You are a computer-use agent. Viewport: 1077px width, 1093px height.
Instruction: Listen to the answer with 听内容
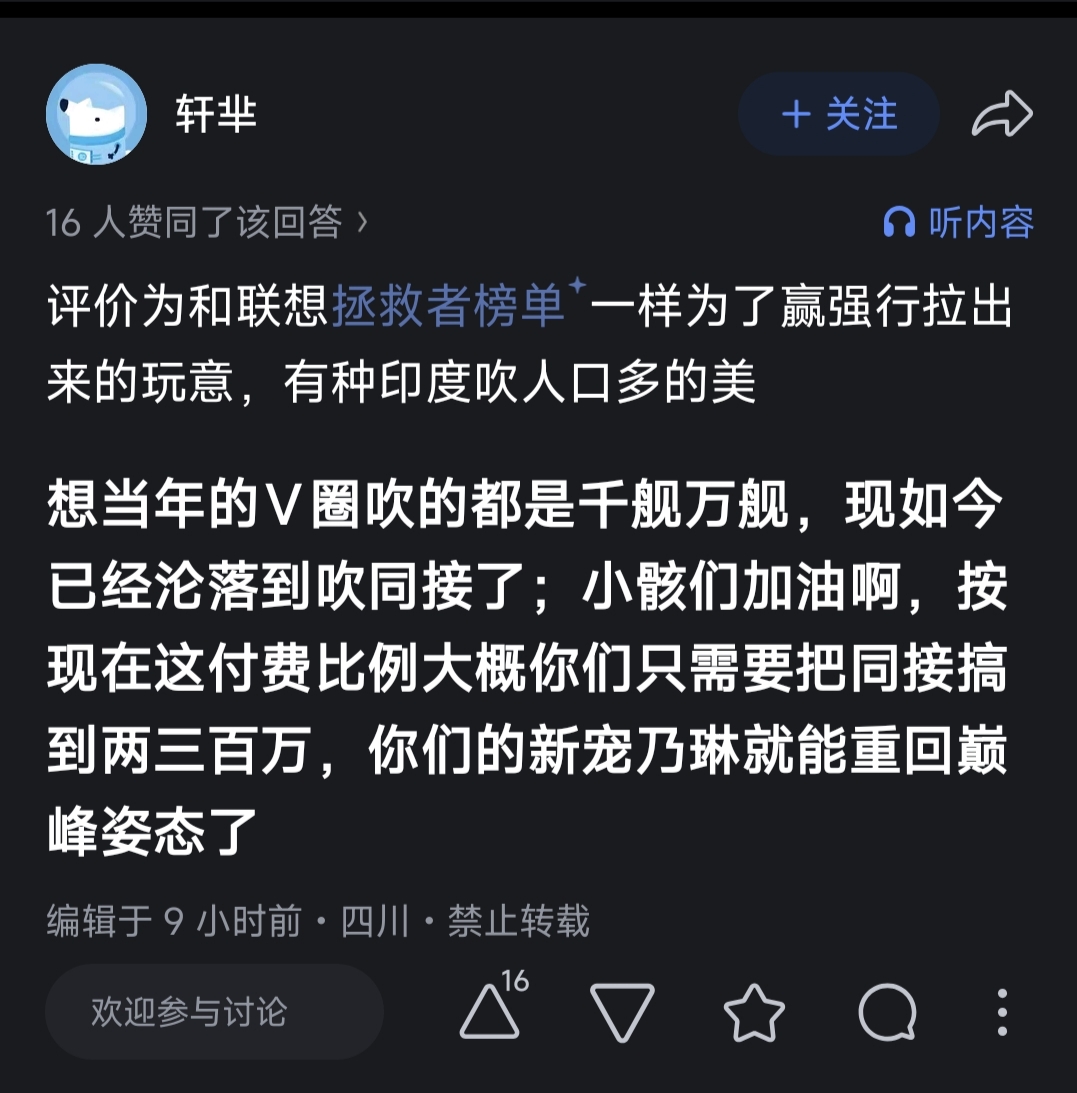(958, 222)
